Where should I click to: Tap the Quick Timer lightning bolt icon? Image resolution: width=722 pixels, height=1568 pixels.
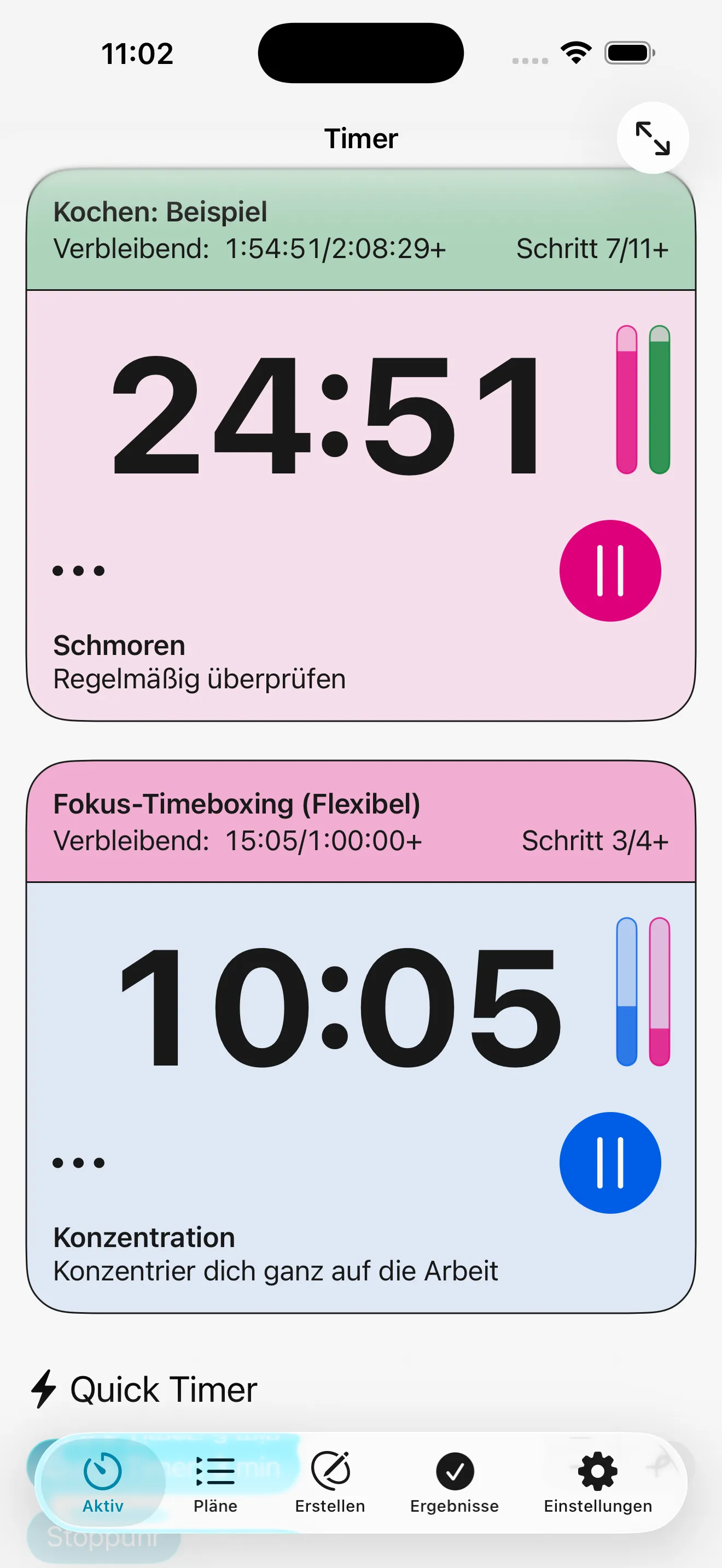[43, 1390]
